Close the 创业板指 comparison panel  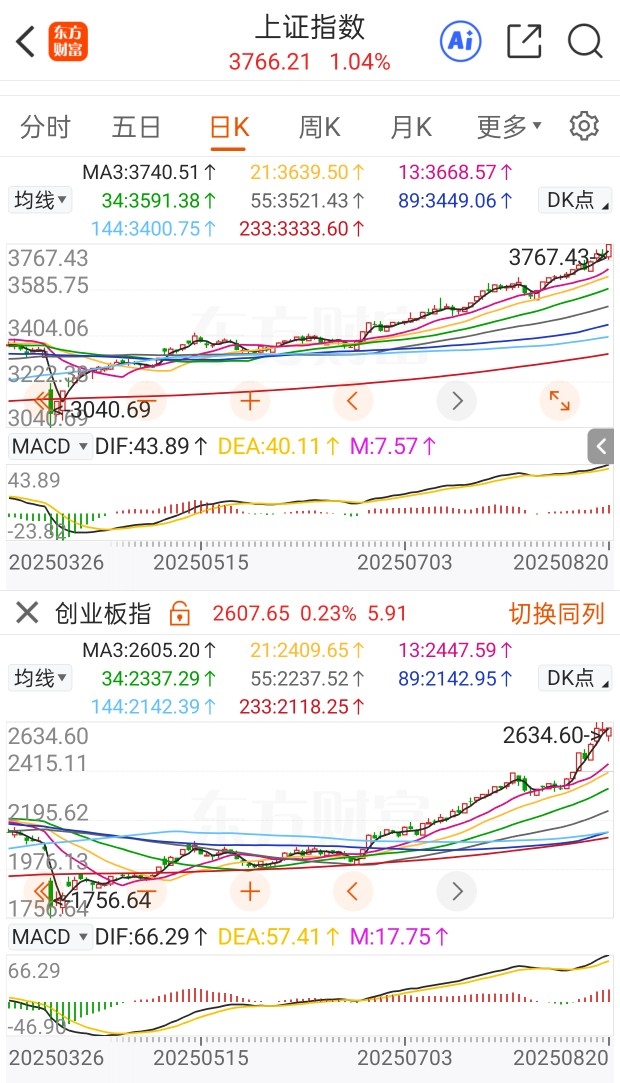(27, 613)
